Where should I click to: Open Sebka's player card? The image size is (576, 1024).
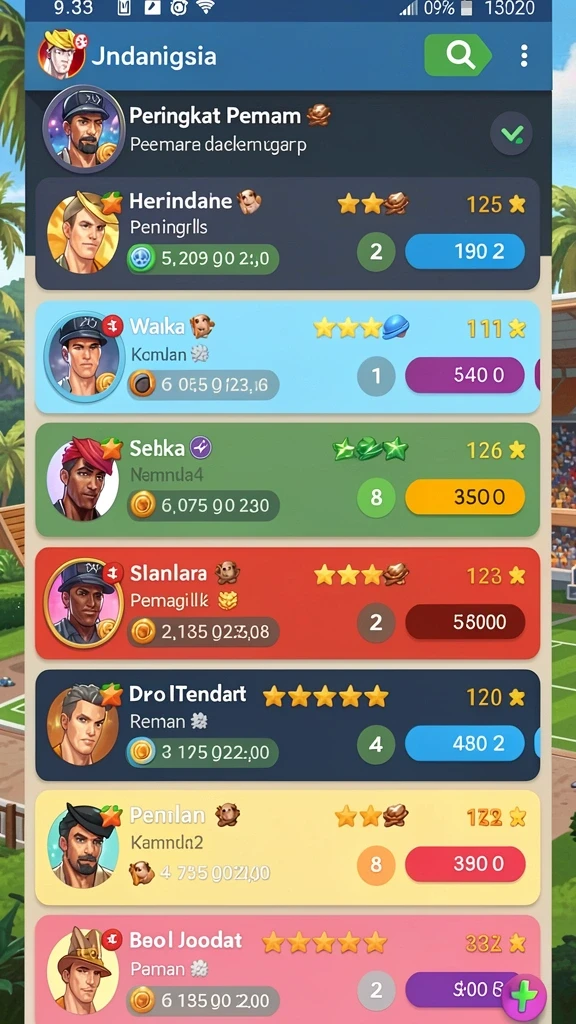287,479
